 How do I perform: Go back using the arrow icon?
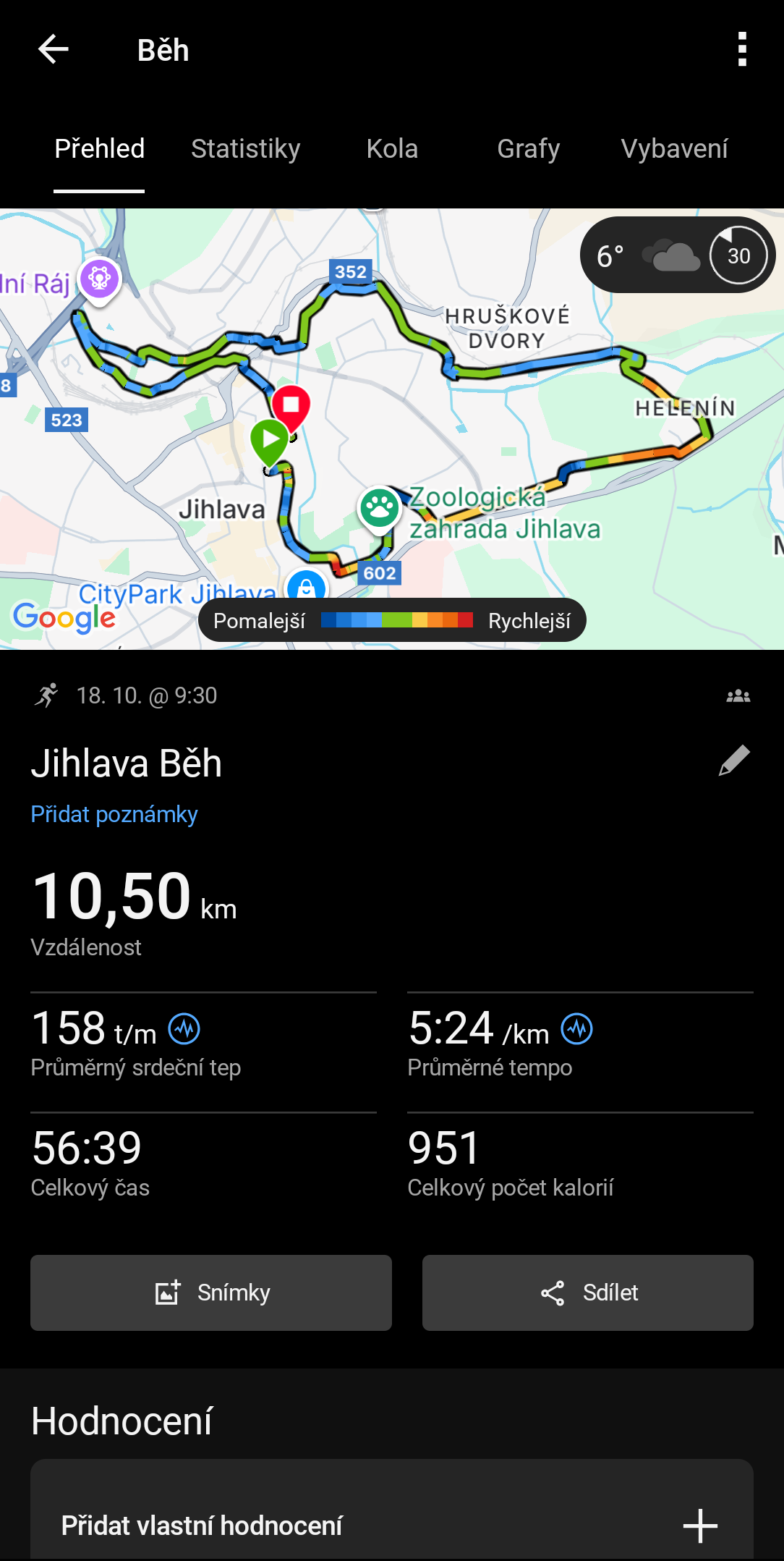(53, 50)
